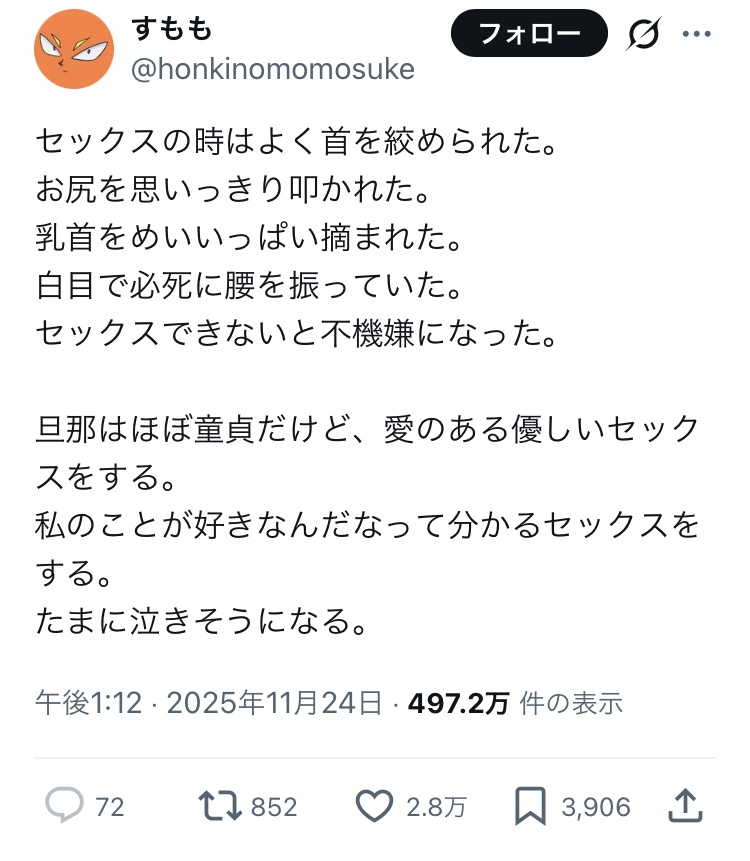View the 497.2万 件の表示 analytics
This screenshot has width=750, height=861.
pos(513,703)
